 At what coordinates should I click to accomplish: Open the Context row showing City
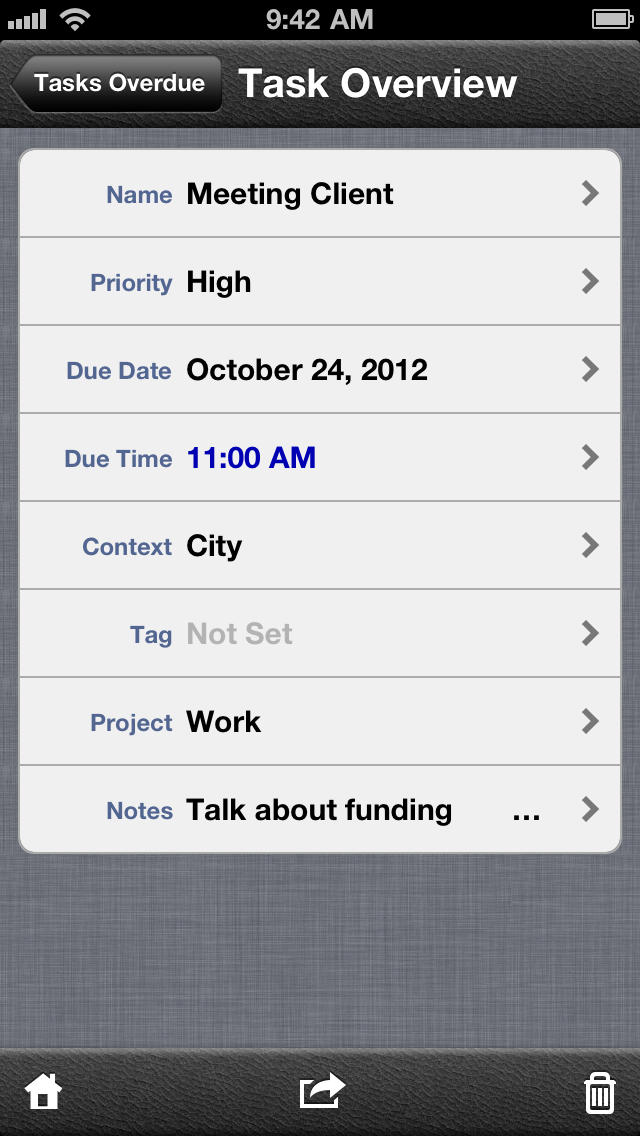click(320, 546)
